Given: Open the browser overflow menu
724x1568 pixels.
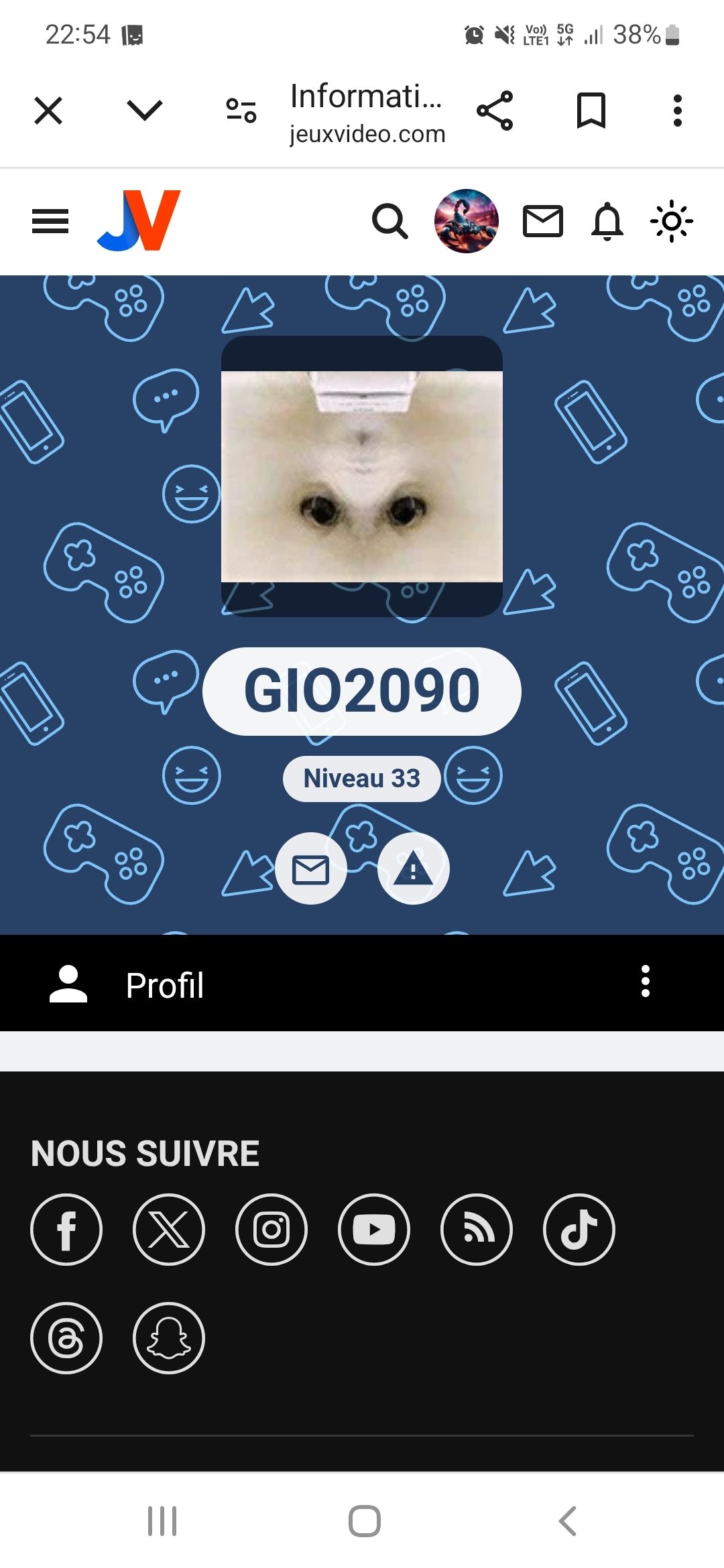Looking at the screenshot, I should click(678, 111).
